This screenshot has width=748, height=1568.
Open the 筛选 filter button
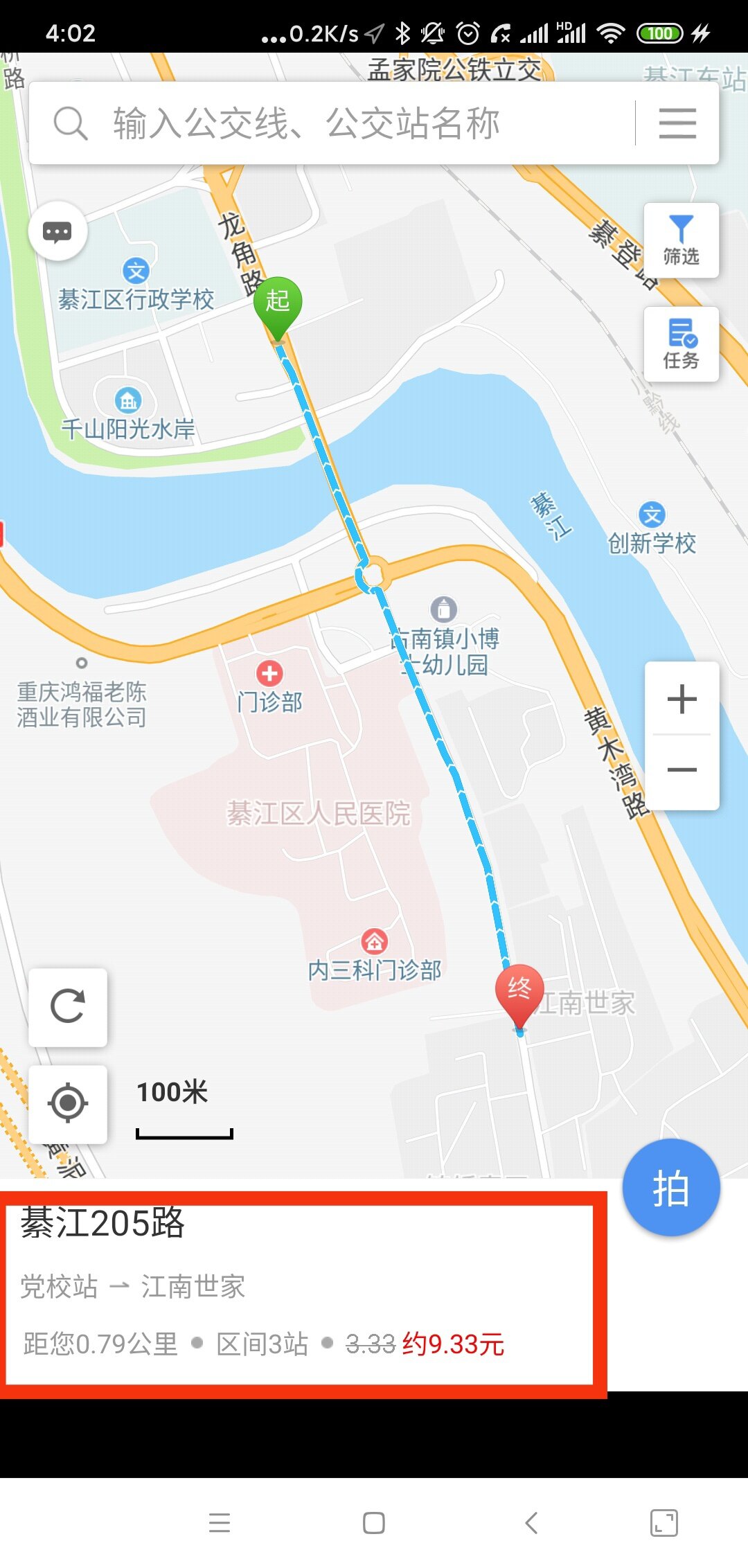pyautogui.click(x=681, y=240)
